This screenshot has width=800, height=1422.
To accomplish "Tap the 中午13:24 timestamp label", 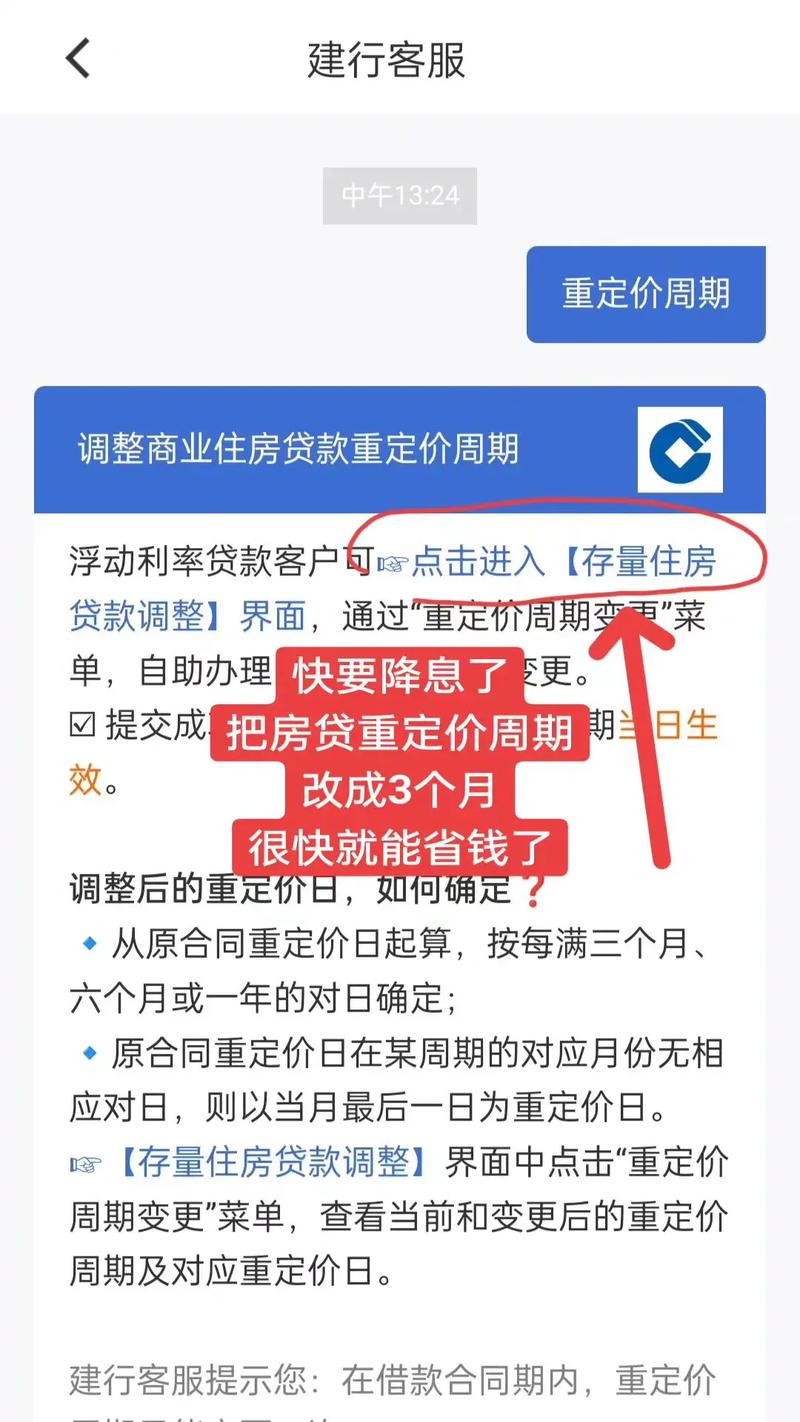I will click(x=399, y=196).
